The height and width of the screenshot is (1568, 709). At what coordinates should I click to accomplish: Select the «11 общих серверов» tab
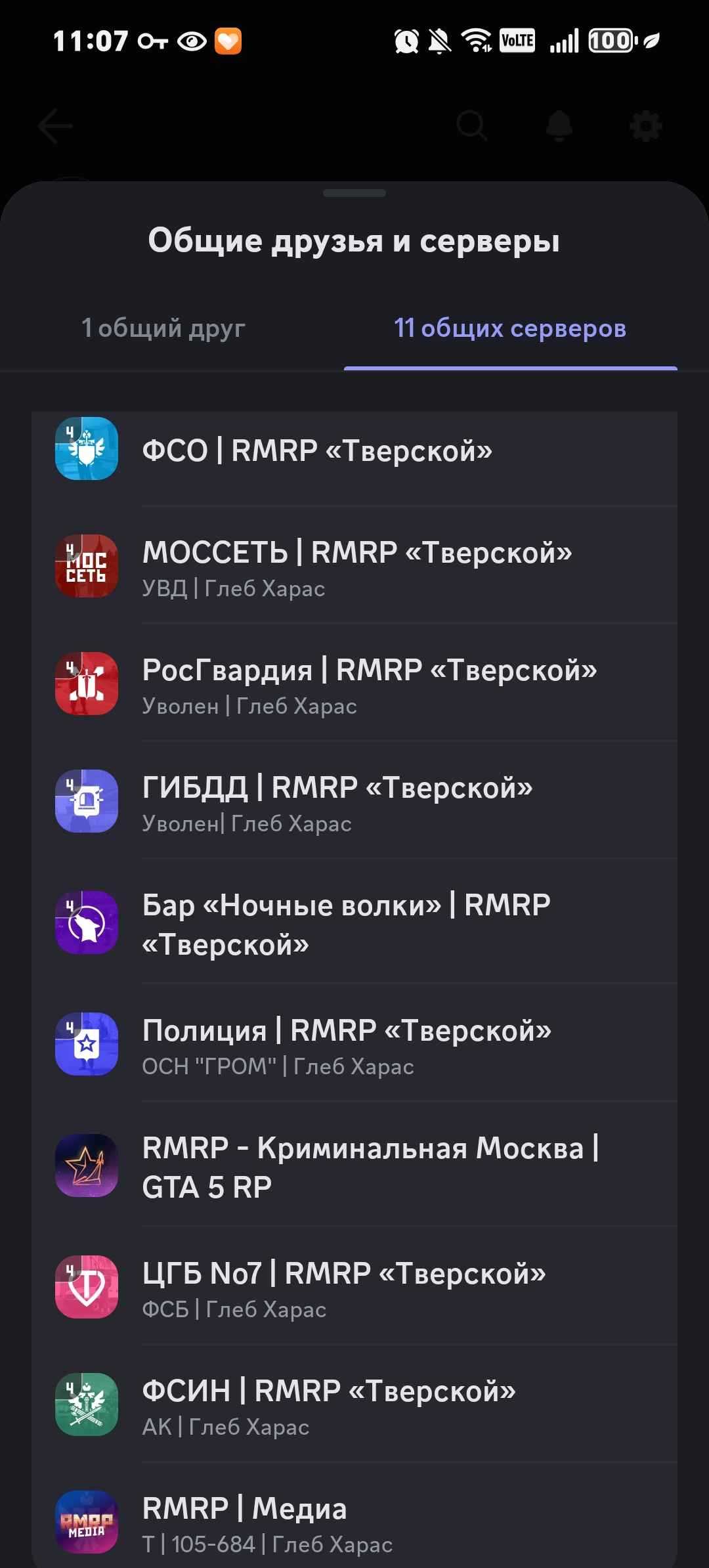click(510, 328)
